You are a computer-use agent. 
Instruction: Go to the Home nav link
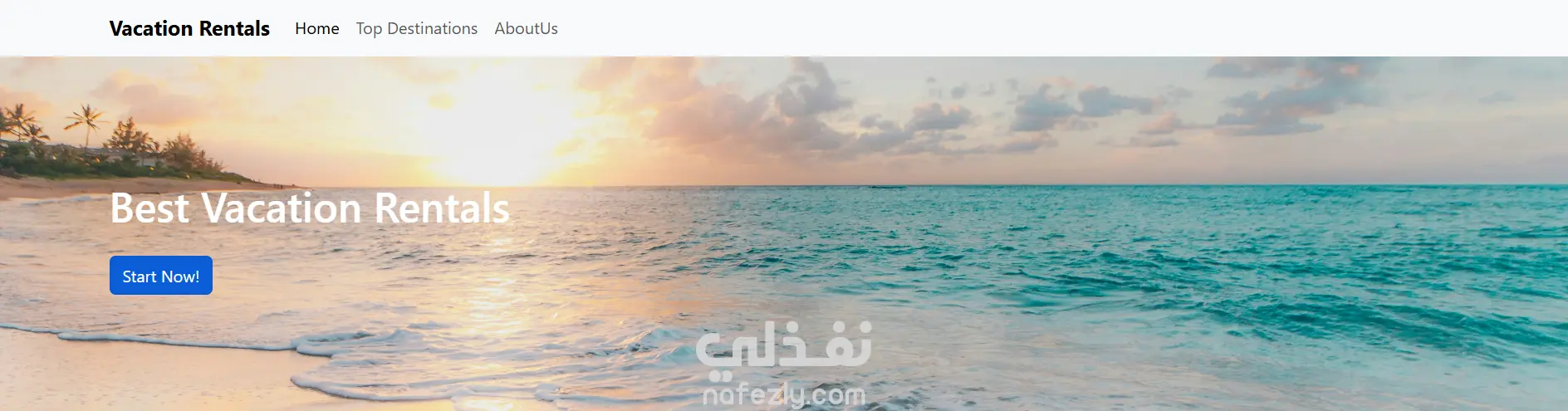316,28
